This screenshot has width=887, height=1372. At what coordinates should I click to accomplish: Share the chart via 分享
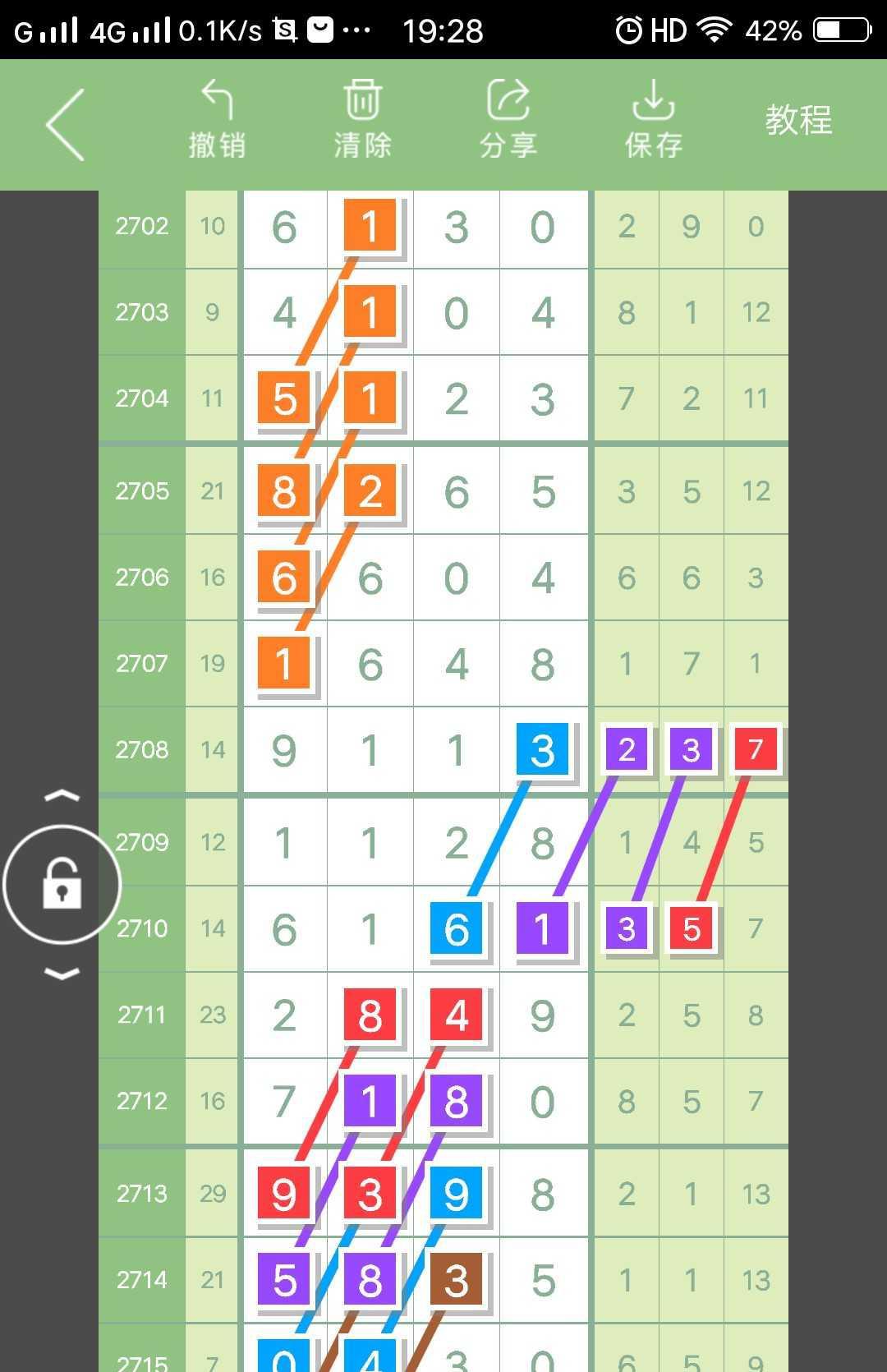click(x=508, y=120)
